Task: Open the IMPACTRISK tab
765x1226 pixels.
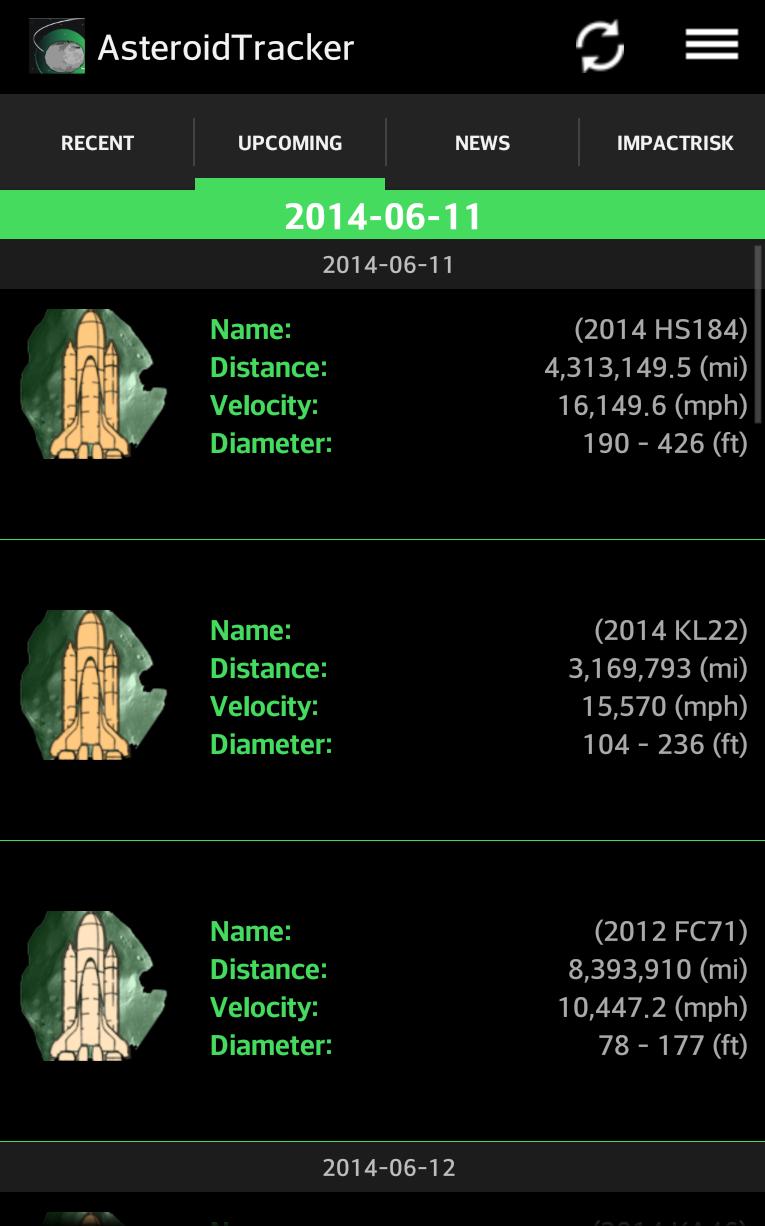Action: (x=675, y=142)
